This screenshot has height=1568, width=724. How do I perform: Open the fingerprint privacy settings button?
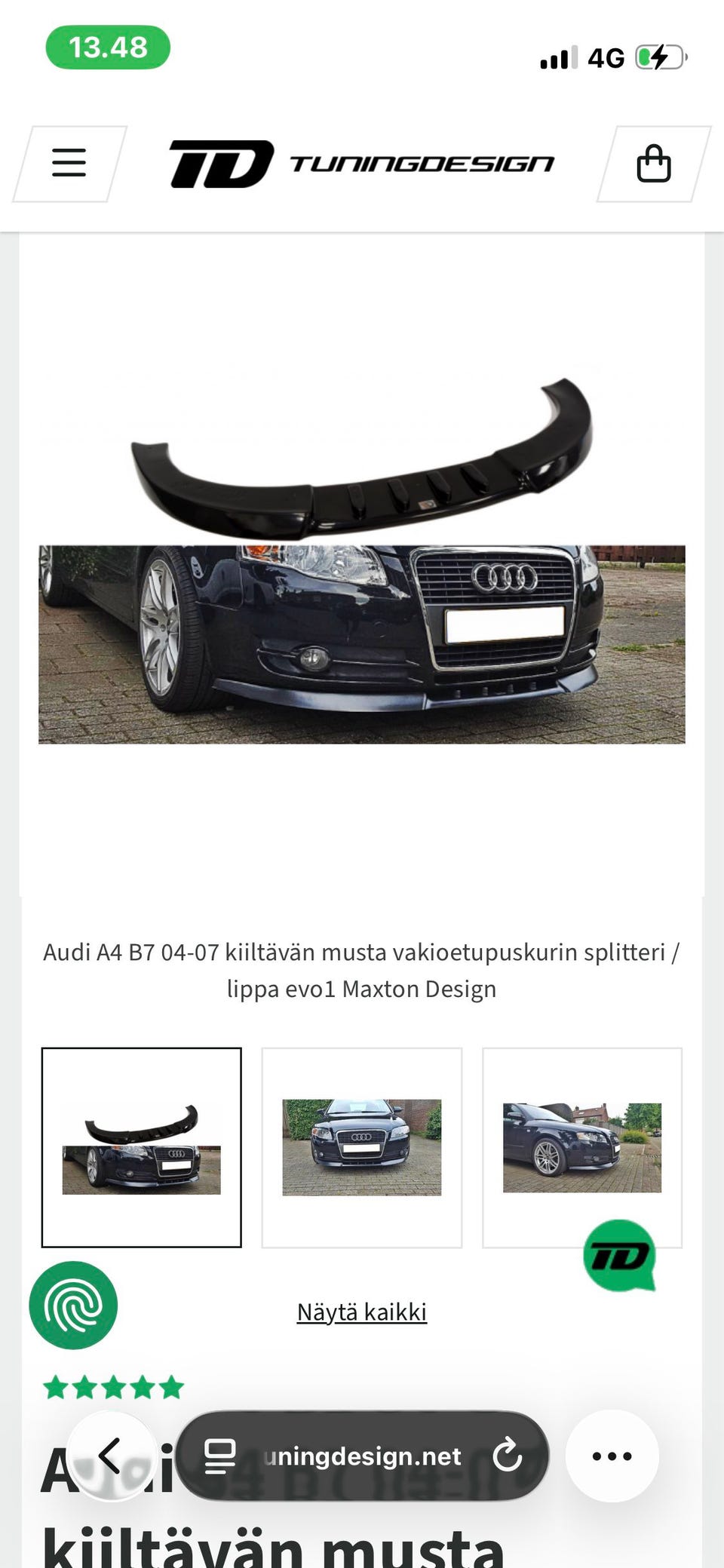click(73, 1305)
